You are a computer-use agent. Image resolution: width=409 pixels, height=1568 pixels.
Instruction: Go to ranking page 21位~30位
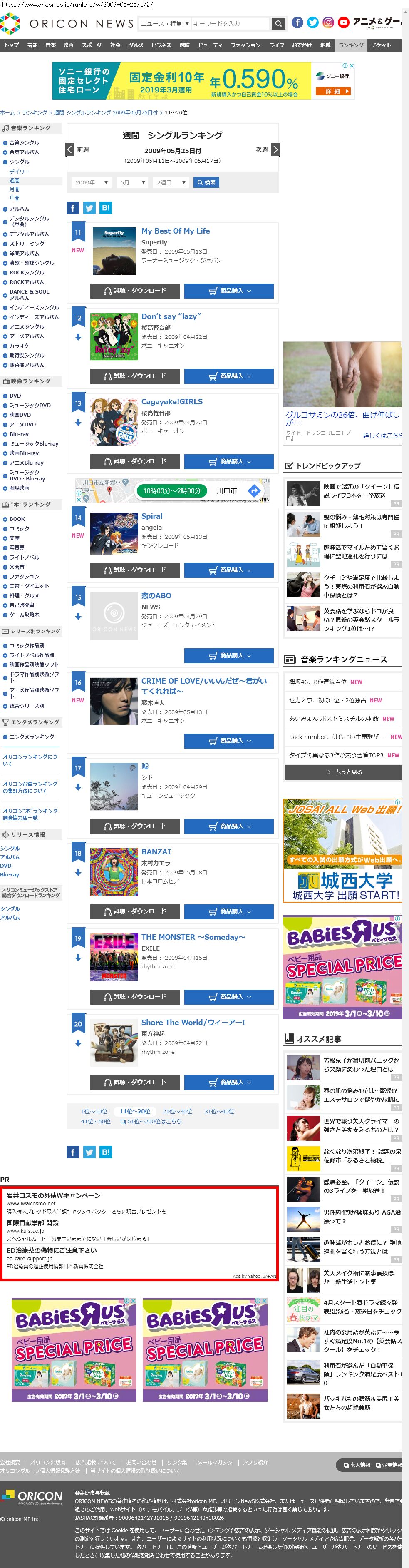coord(177,1112)
